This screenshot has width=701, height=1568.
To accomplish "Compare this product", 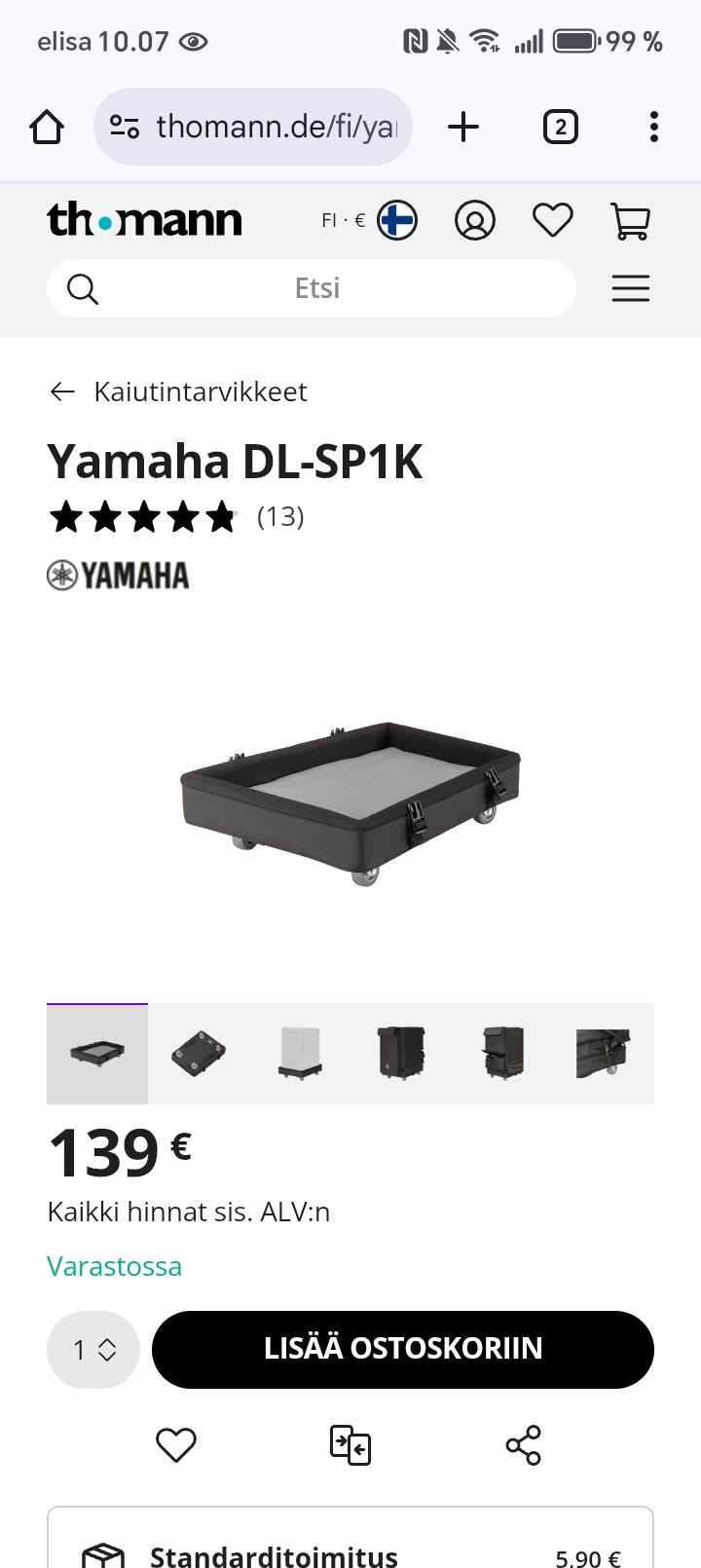I will (x=350, y=1444).
